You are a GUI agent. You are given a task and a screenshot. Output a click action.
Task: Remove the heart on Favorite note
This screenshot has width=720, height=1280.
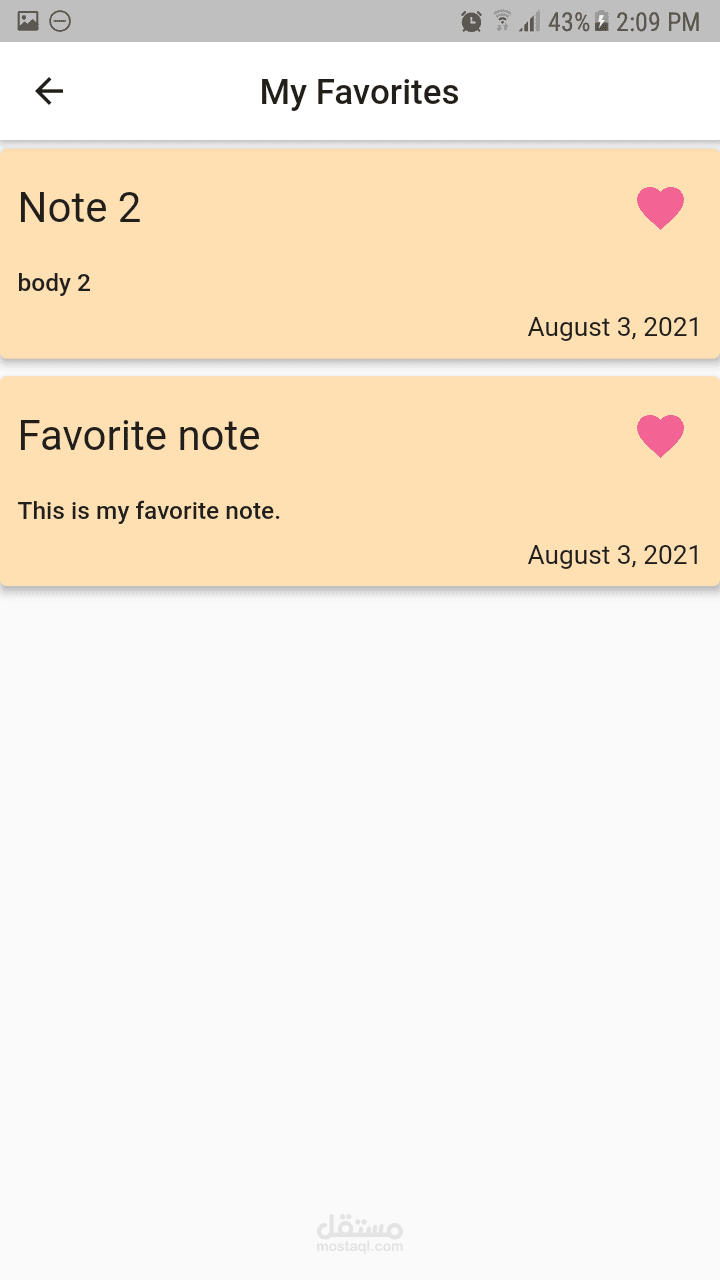pyautogui.click(x=660, y=436)
